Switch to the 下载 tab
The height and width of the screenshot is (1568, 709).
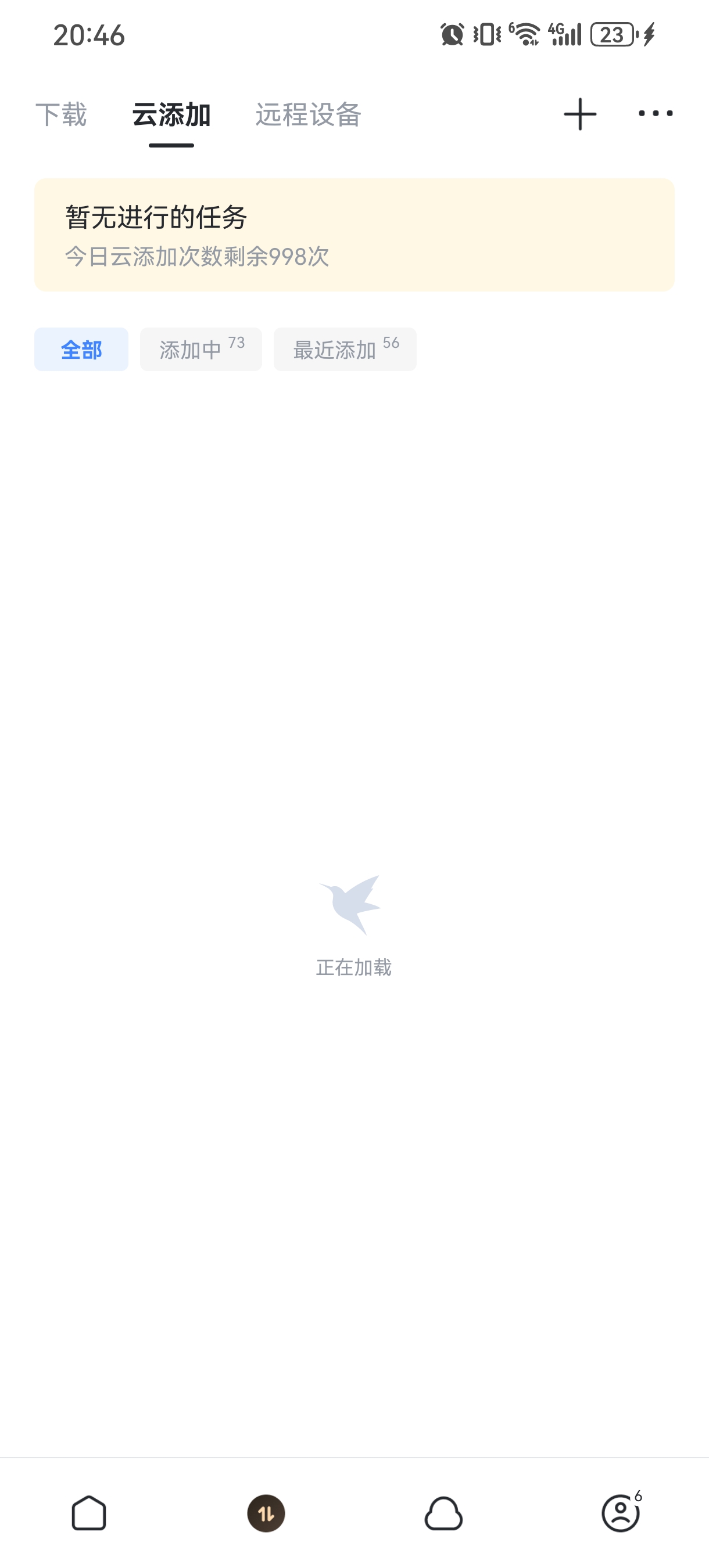pos(61,114)
